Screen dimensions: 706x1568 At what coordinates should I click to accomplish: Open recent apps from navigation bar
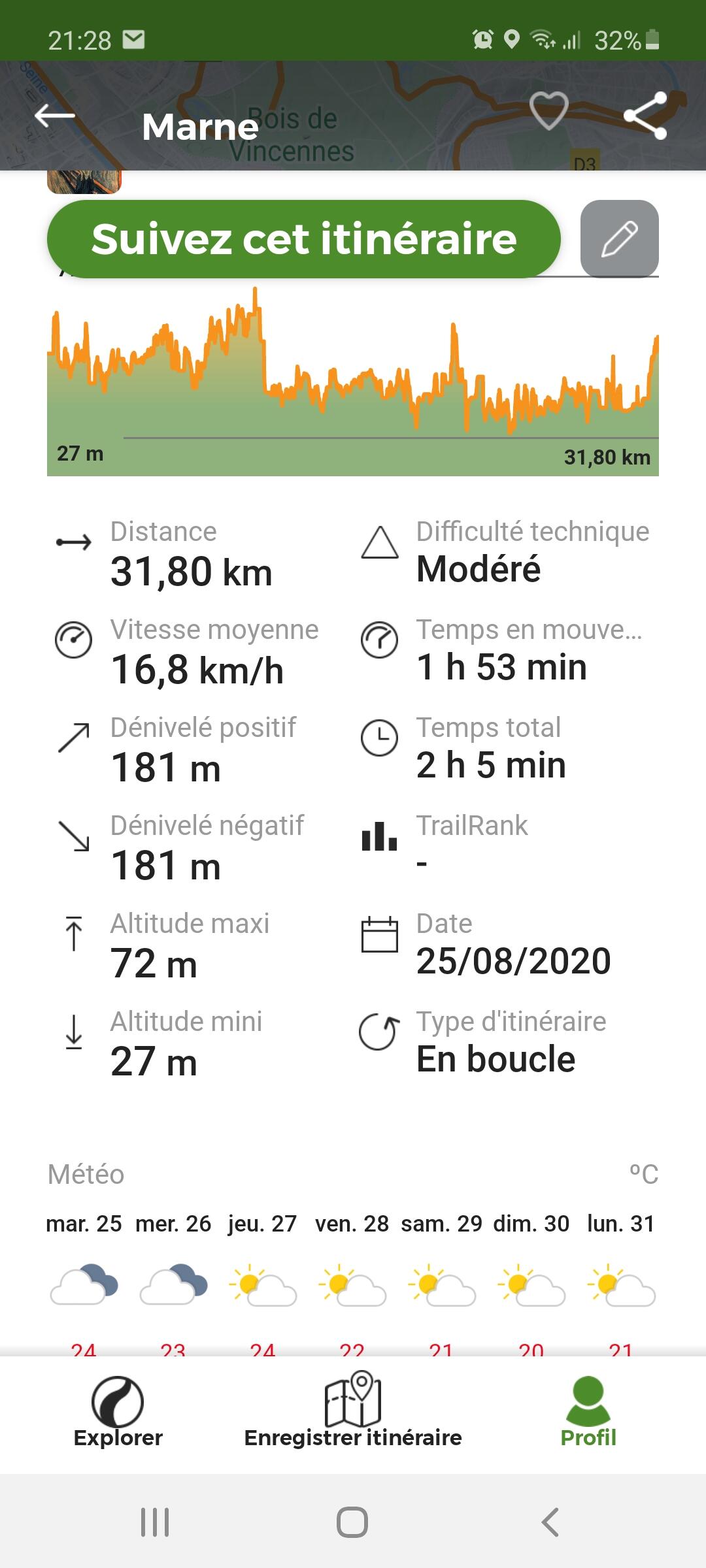click(155, 1522)
